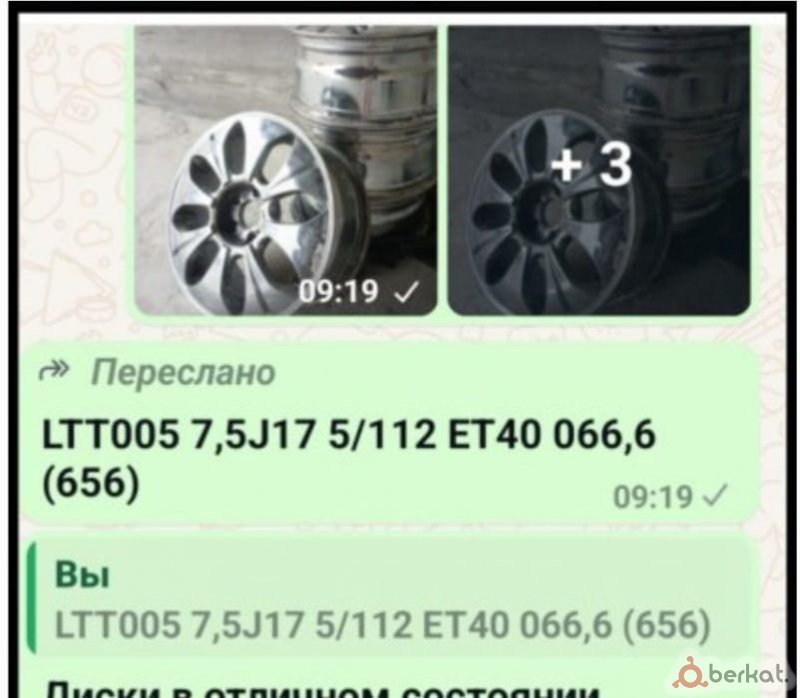Viewport: 800px width, 698px height.
Task: Open the wheel photo sent at 09:19
Action: pyautogui.click(x=286, y=168)
